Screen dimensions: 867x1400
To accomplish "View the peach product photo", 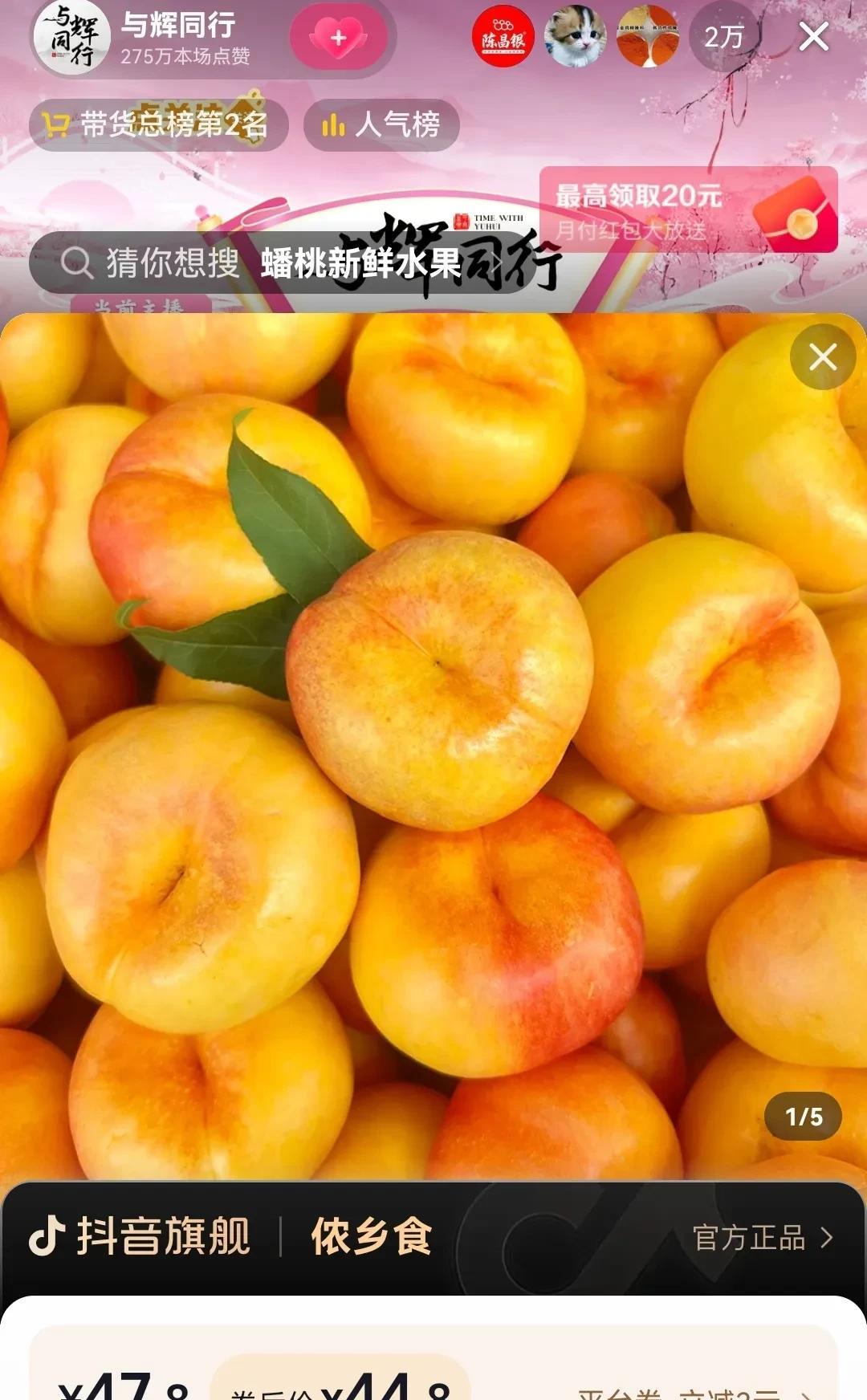I will pyautogui.click(x=433, y=747).
